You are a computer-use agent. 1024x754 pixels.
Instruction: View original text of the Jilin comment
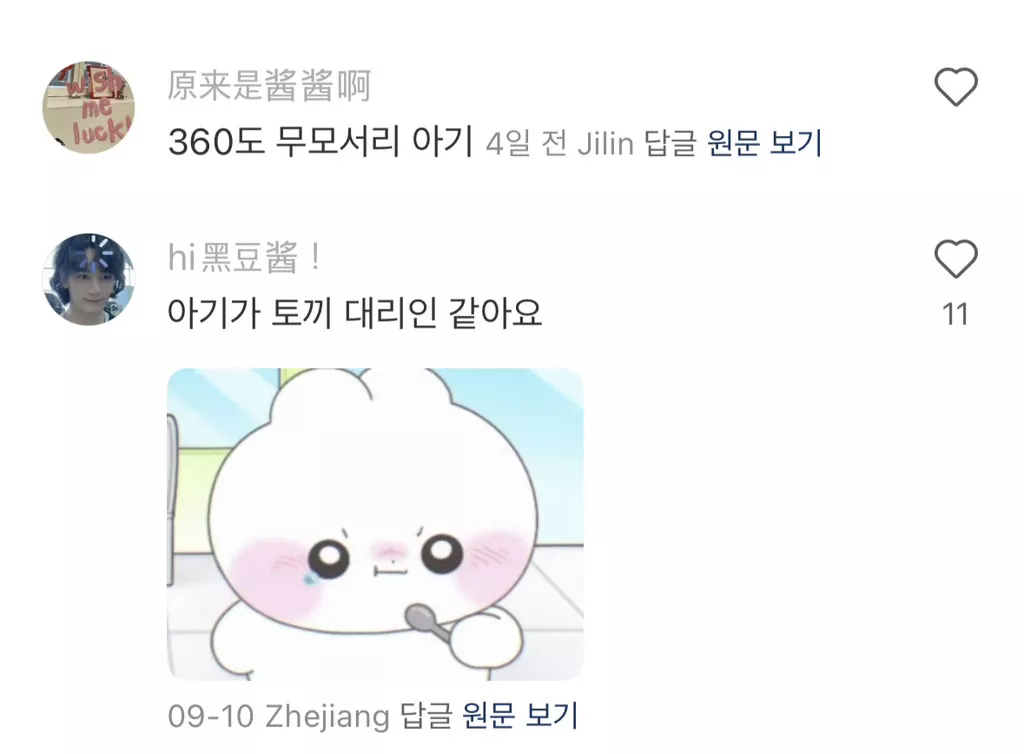764,144
